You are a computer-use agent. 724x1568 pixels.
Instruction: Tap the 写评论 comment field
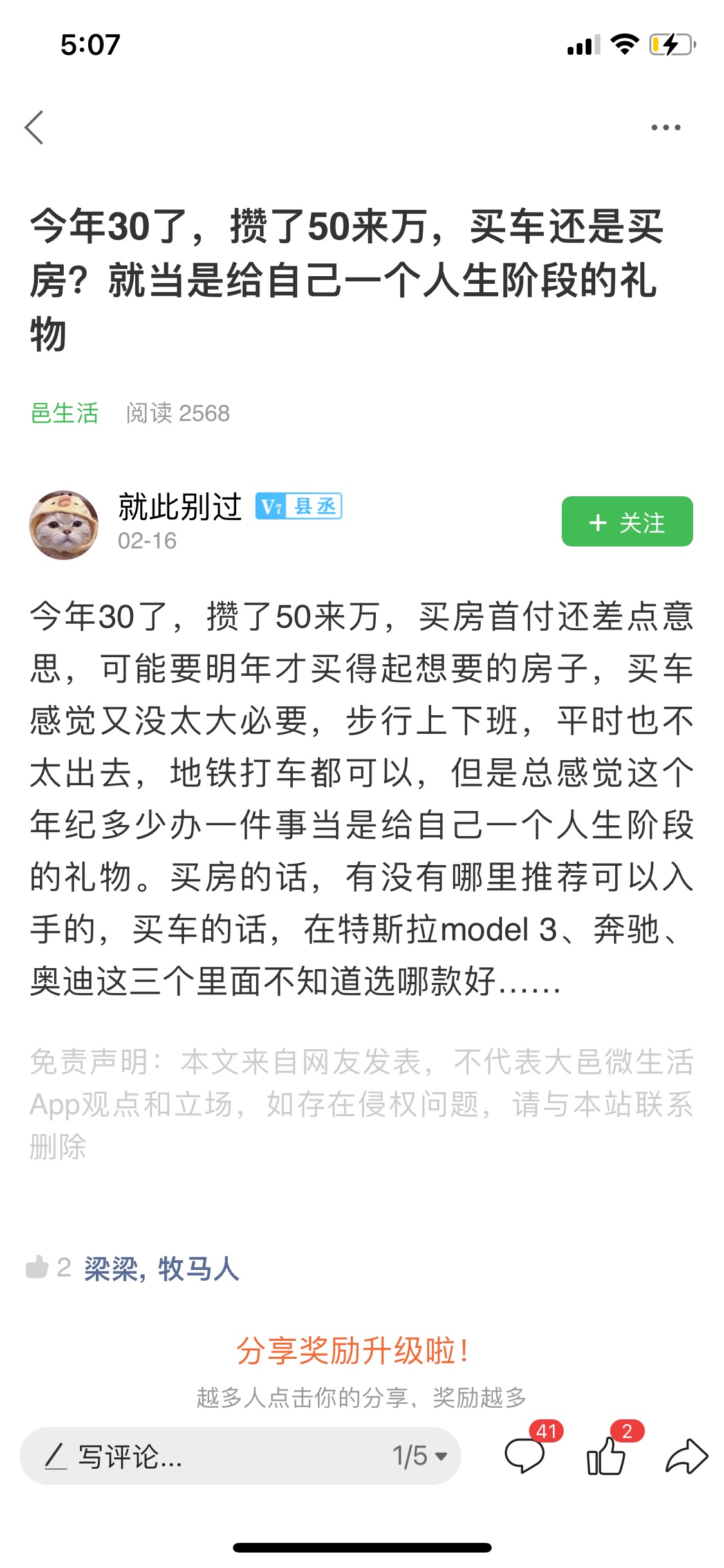[193, 1456]
